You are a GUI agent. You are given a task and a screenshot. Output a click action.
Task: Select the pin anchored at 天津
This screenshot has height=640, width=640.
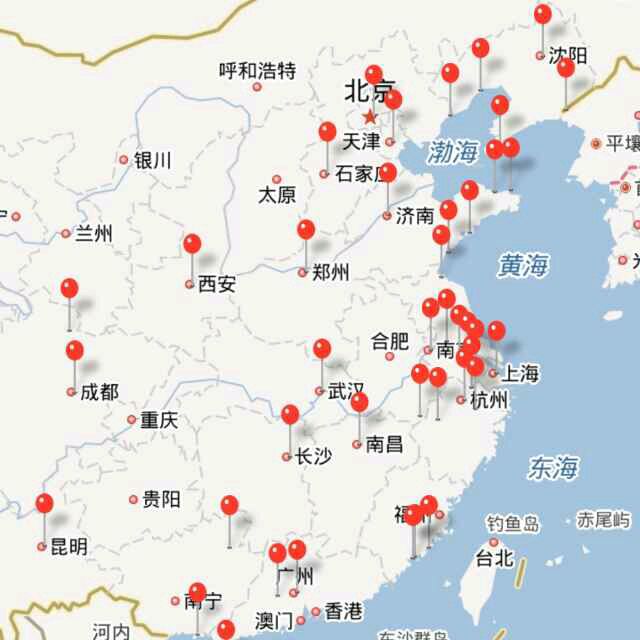click(393, 99)
